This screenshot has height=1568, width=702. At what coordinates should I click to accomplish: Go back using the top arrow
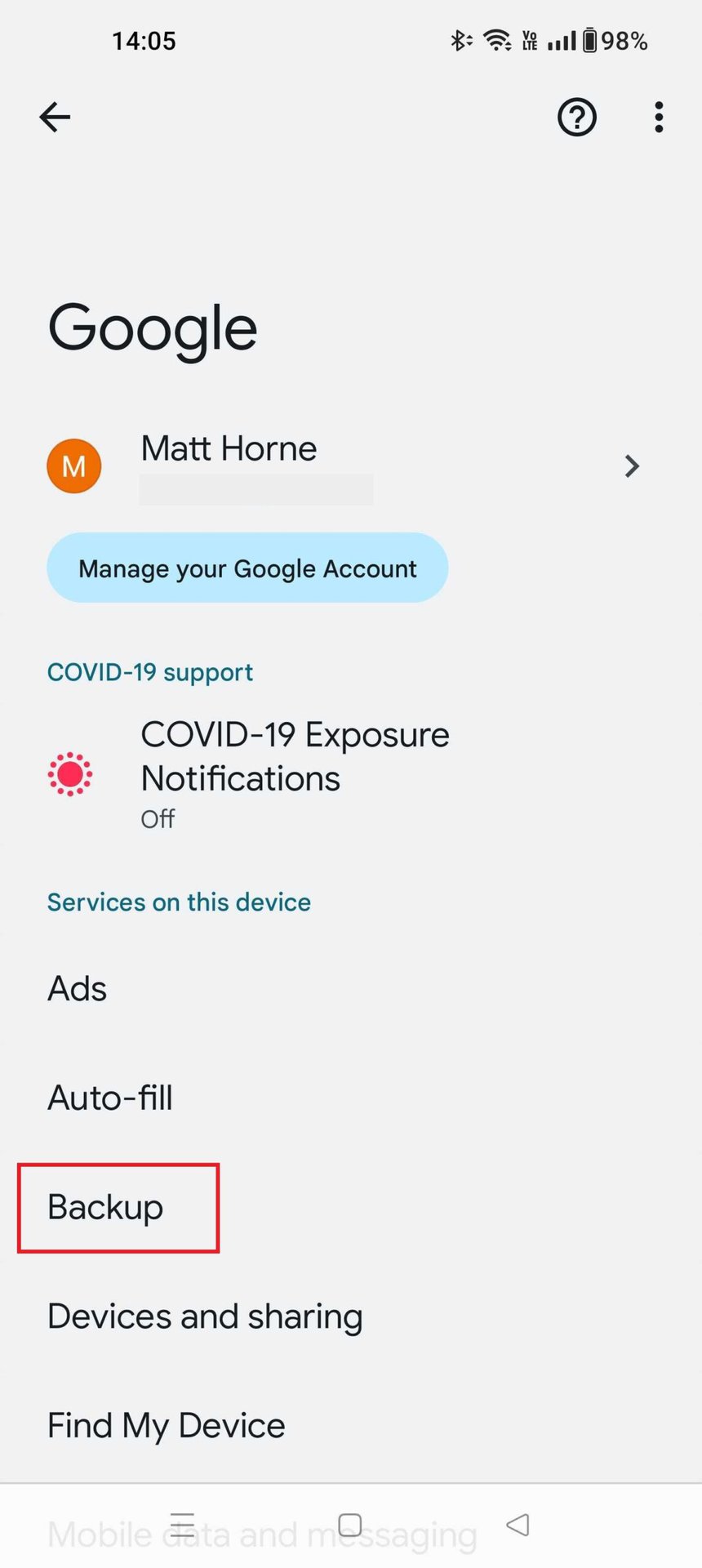(x=55, y=117)
